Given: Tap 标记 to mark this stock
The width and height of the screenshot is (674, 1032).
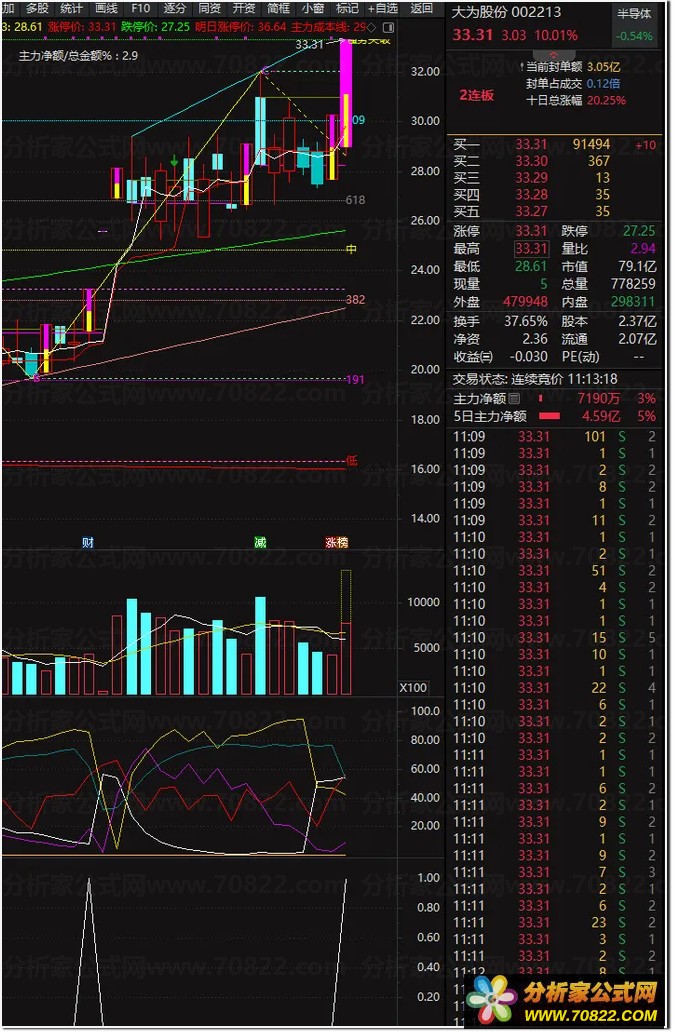Looking at the screenshot, I should pyautogui.click(x=347, y=8).
